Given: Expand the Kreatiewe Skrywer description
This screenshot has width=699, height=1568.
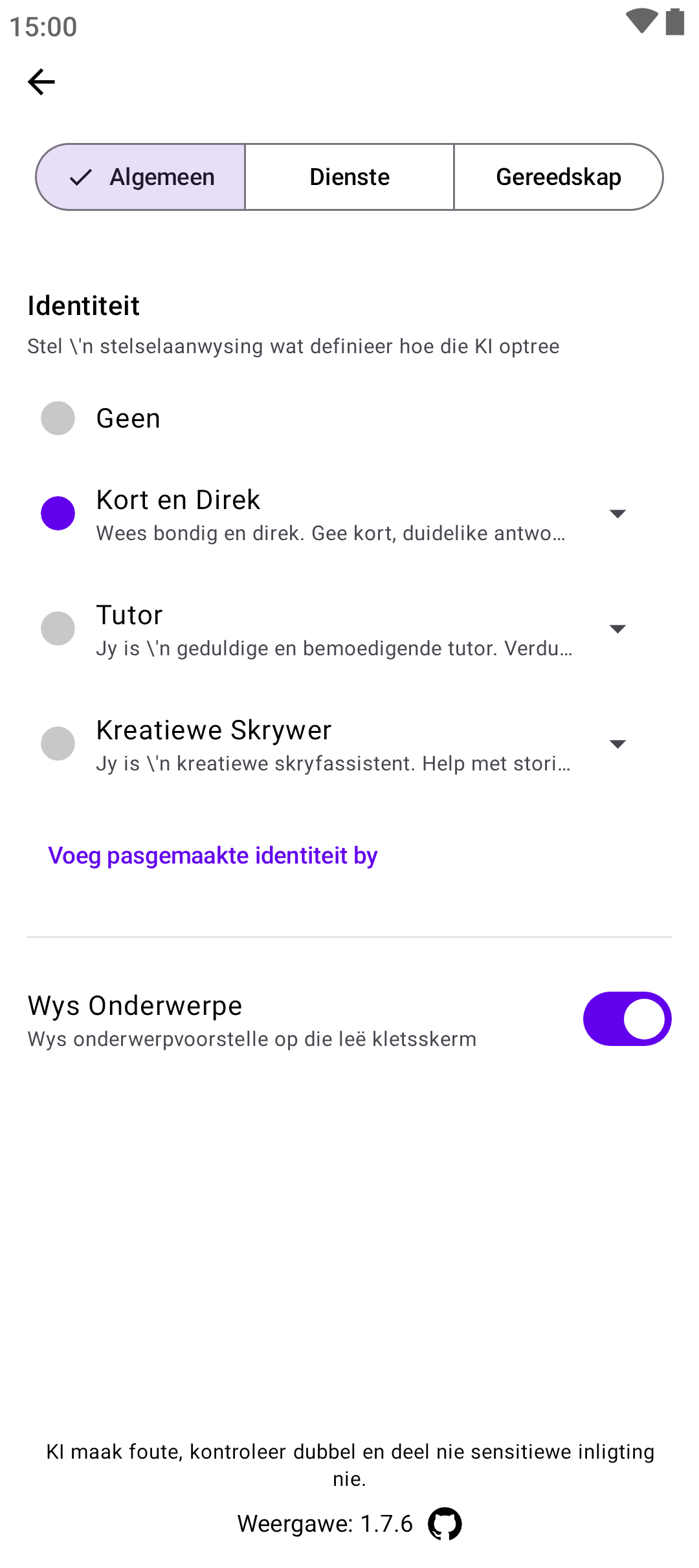Looking at the screenshot, I should click(617, 744).
